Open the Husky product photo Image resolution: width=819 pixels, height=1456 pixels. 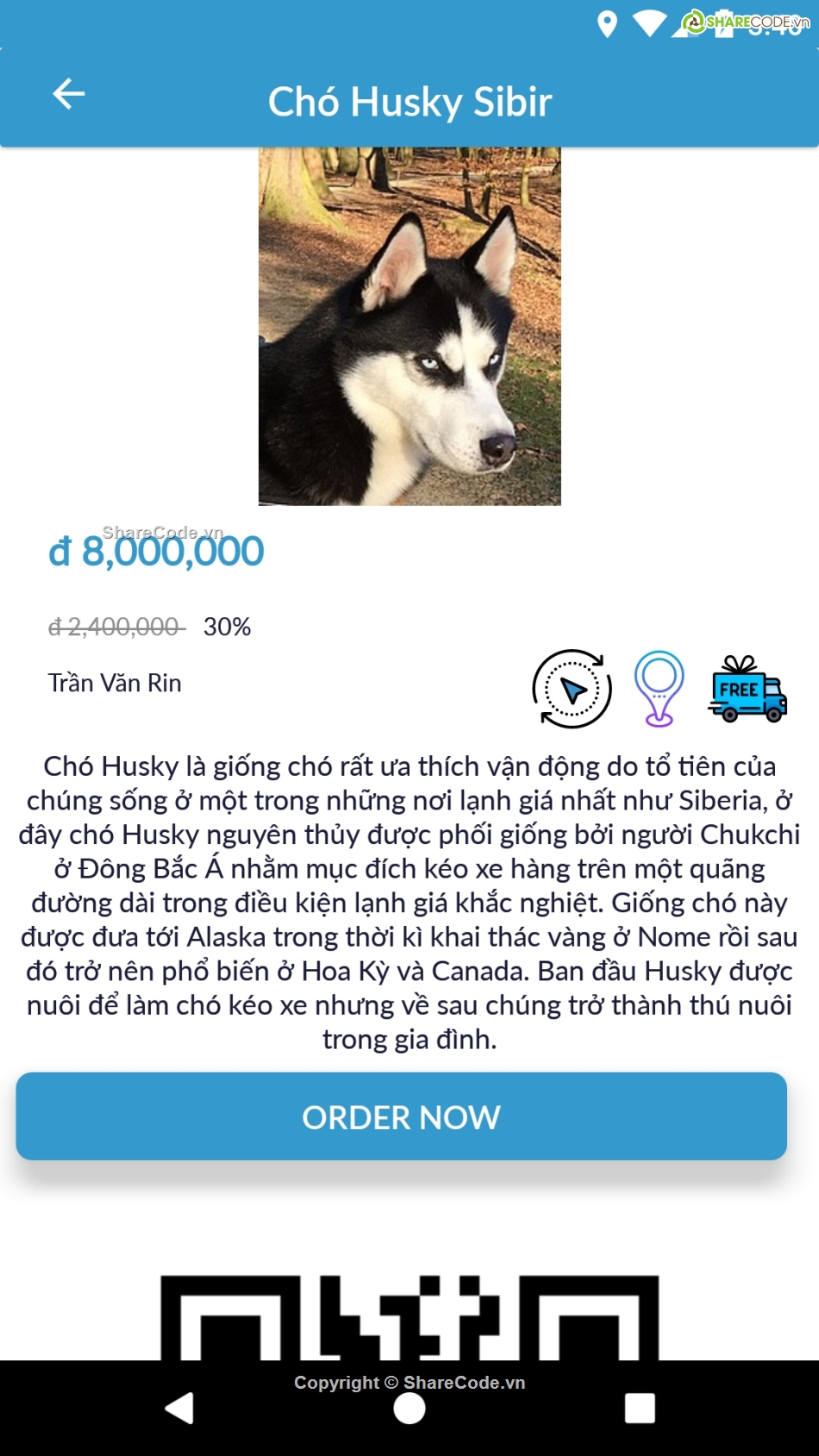point(409,326)
